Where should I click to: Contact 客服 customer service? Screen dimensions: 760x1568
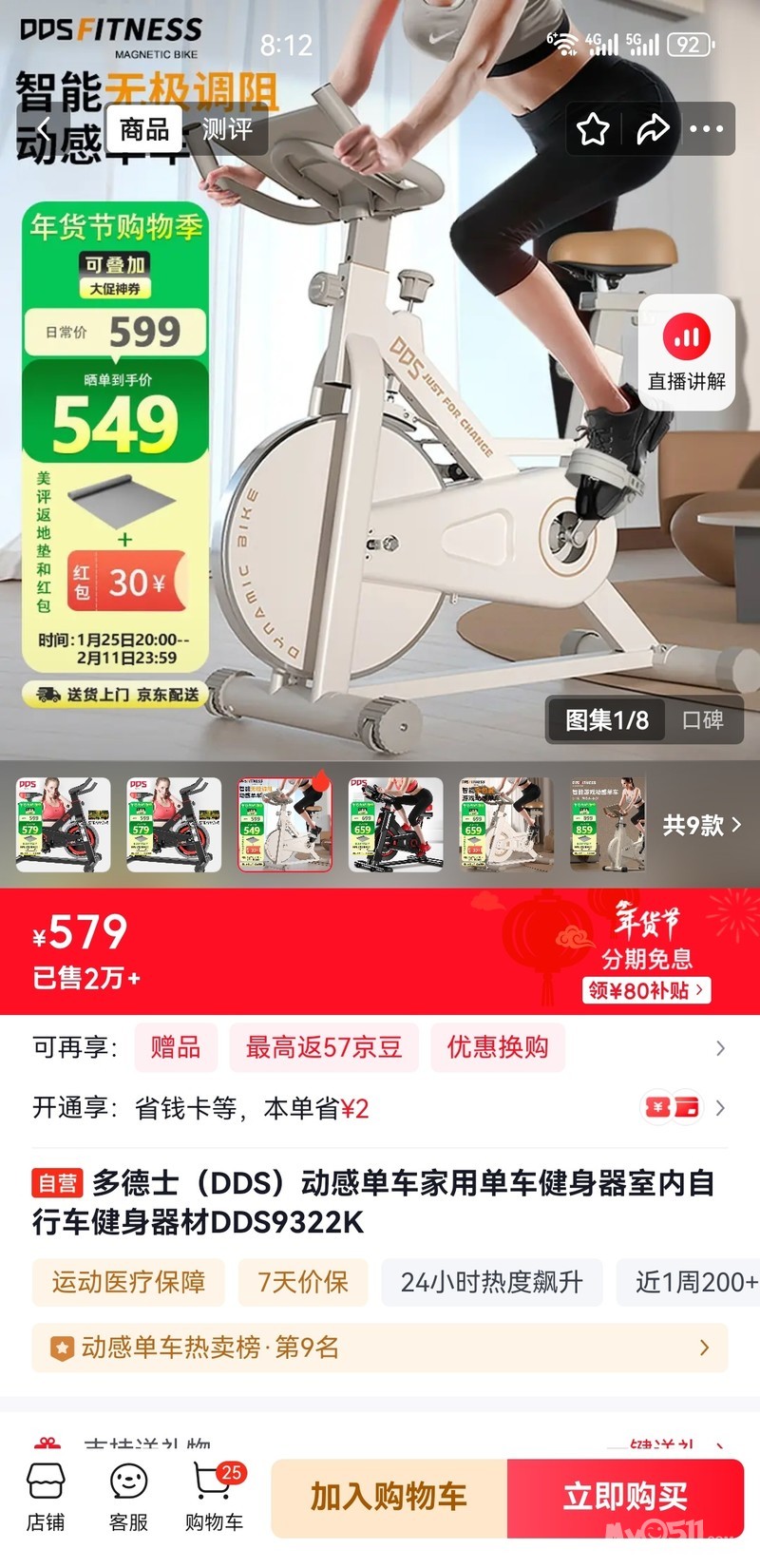tap(128, 1498)
